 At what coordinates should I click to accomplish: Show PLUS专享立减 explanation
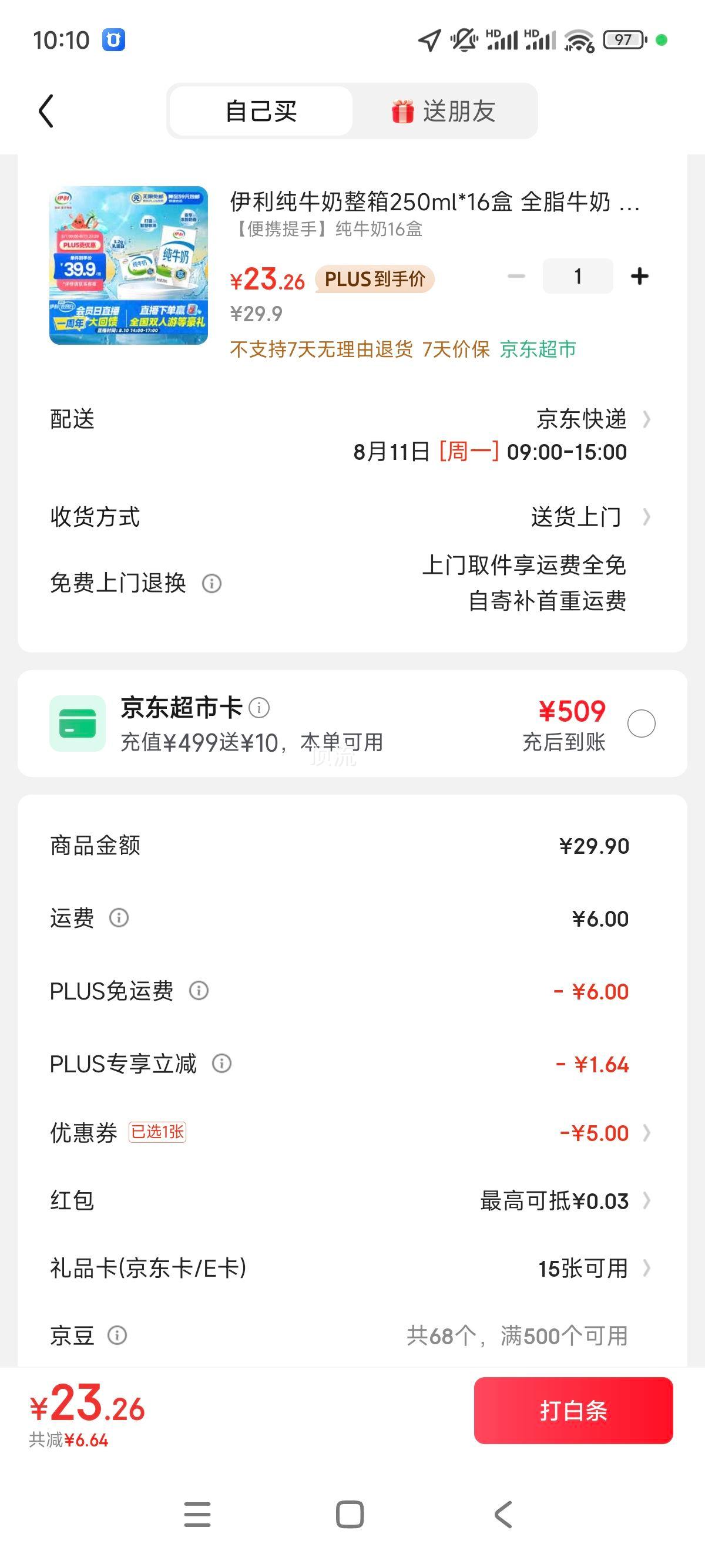[x=221, y=1064]
